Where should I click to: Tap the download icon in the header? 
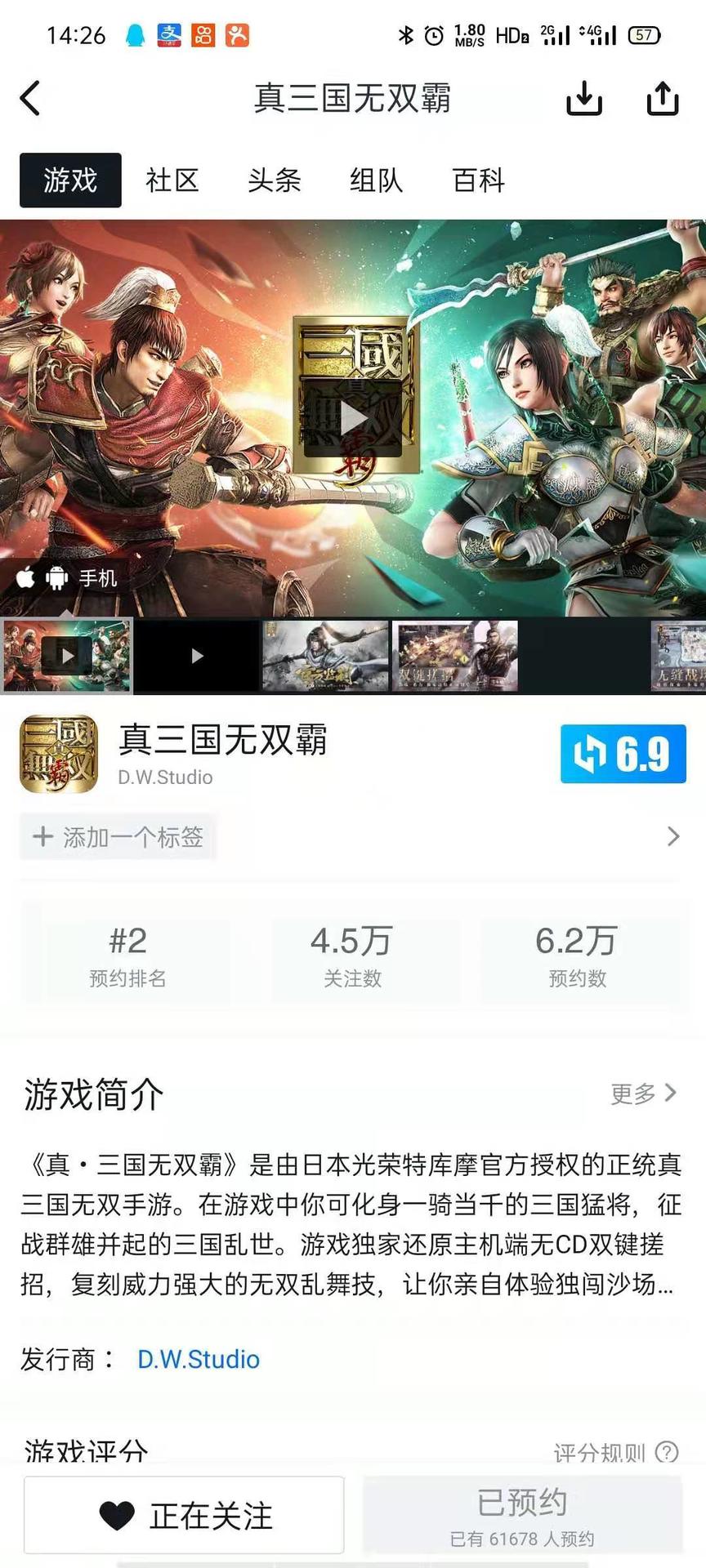click(583, 99)
